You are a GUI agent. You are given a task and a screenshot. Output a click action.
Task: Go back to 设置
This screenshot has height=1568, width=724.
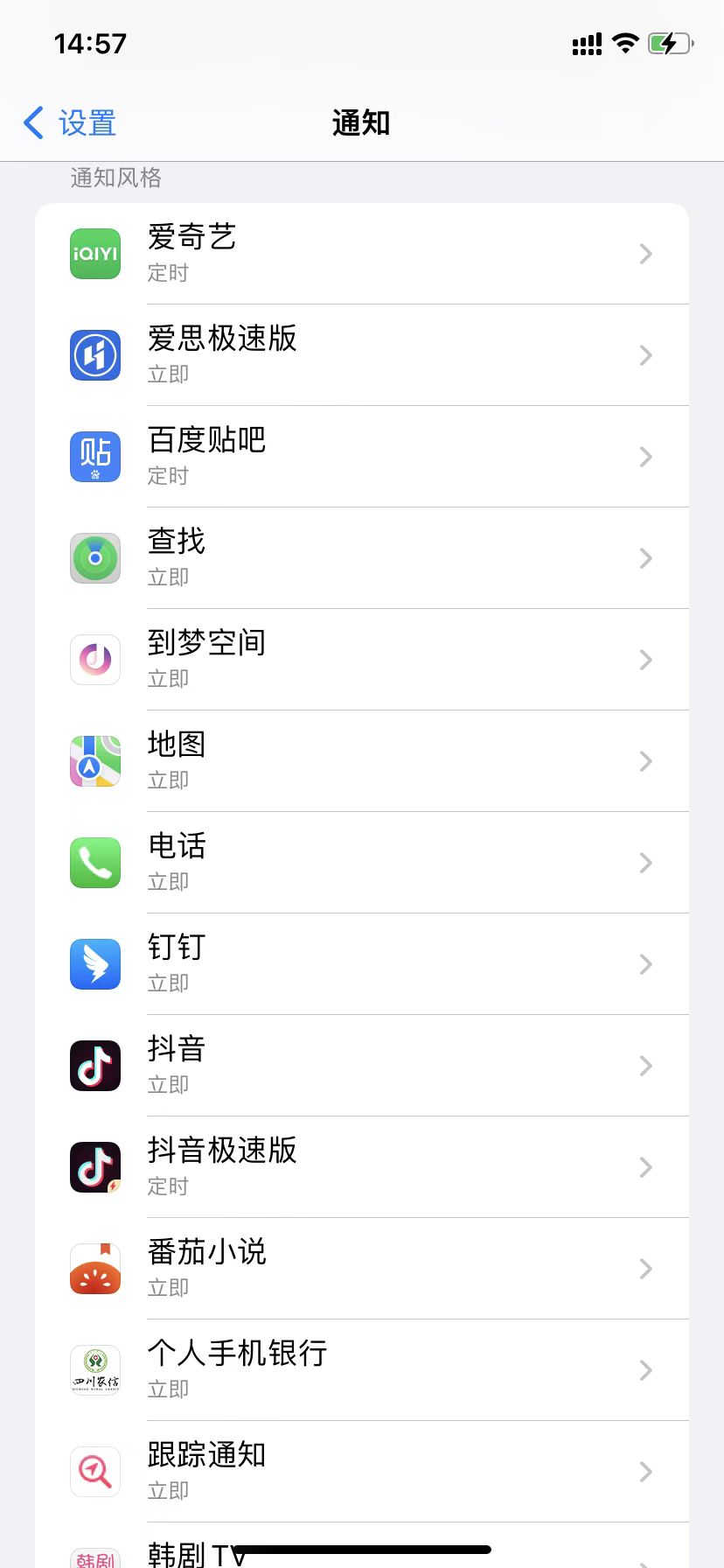70,123
